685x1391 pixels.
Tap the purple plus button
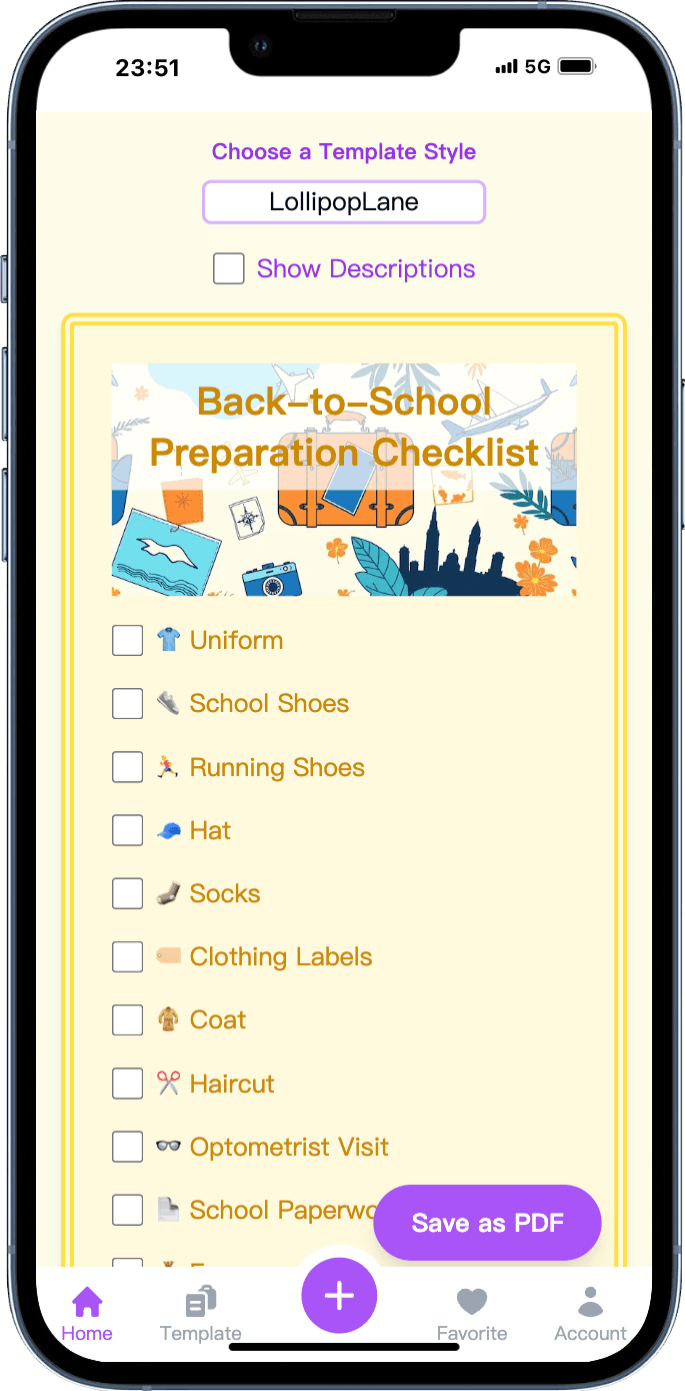coord(339,1296)
